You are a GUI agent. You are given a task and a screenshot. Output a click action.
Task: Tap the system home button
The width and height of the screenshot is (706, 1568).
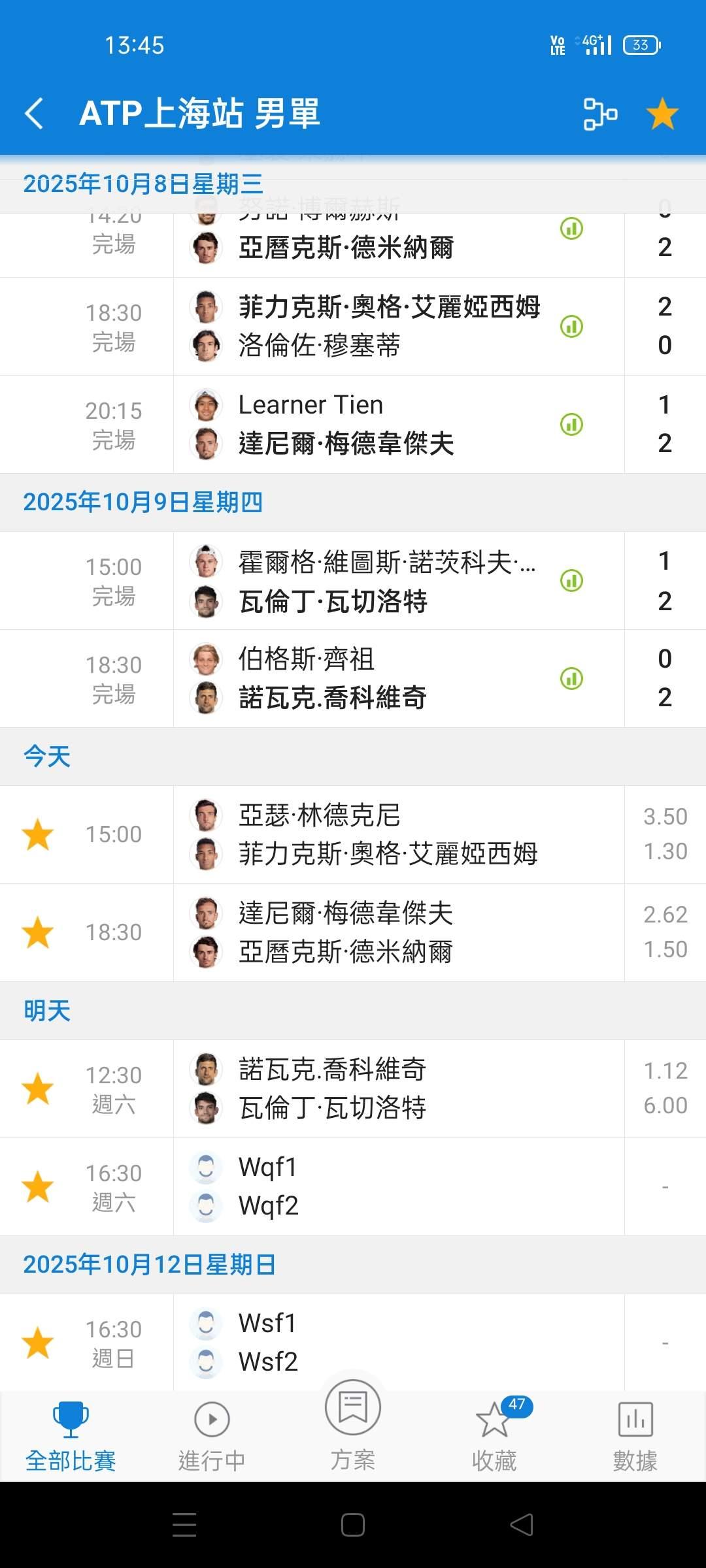(x=353, y=1525)
